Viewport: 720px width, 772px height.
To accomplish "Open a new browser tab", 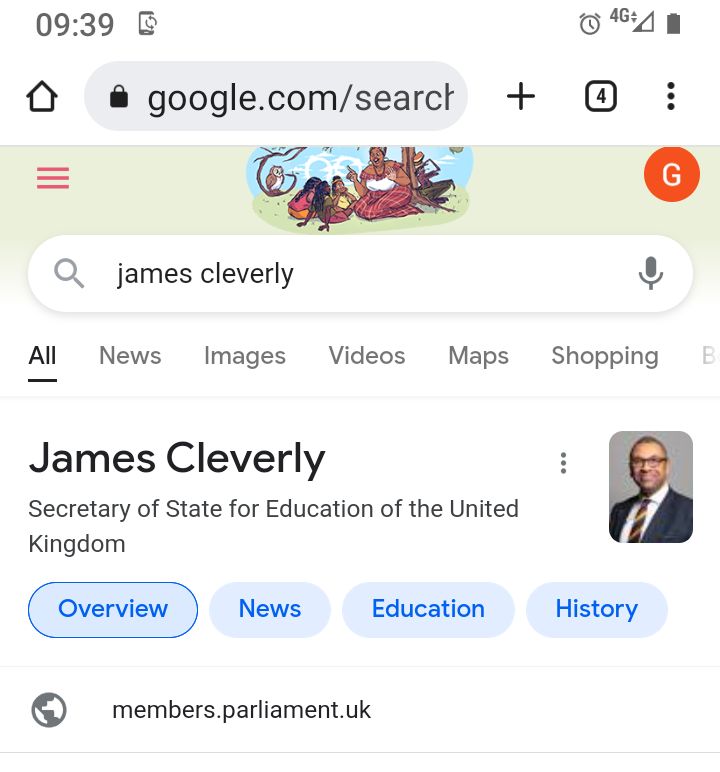I will point(521,97).
